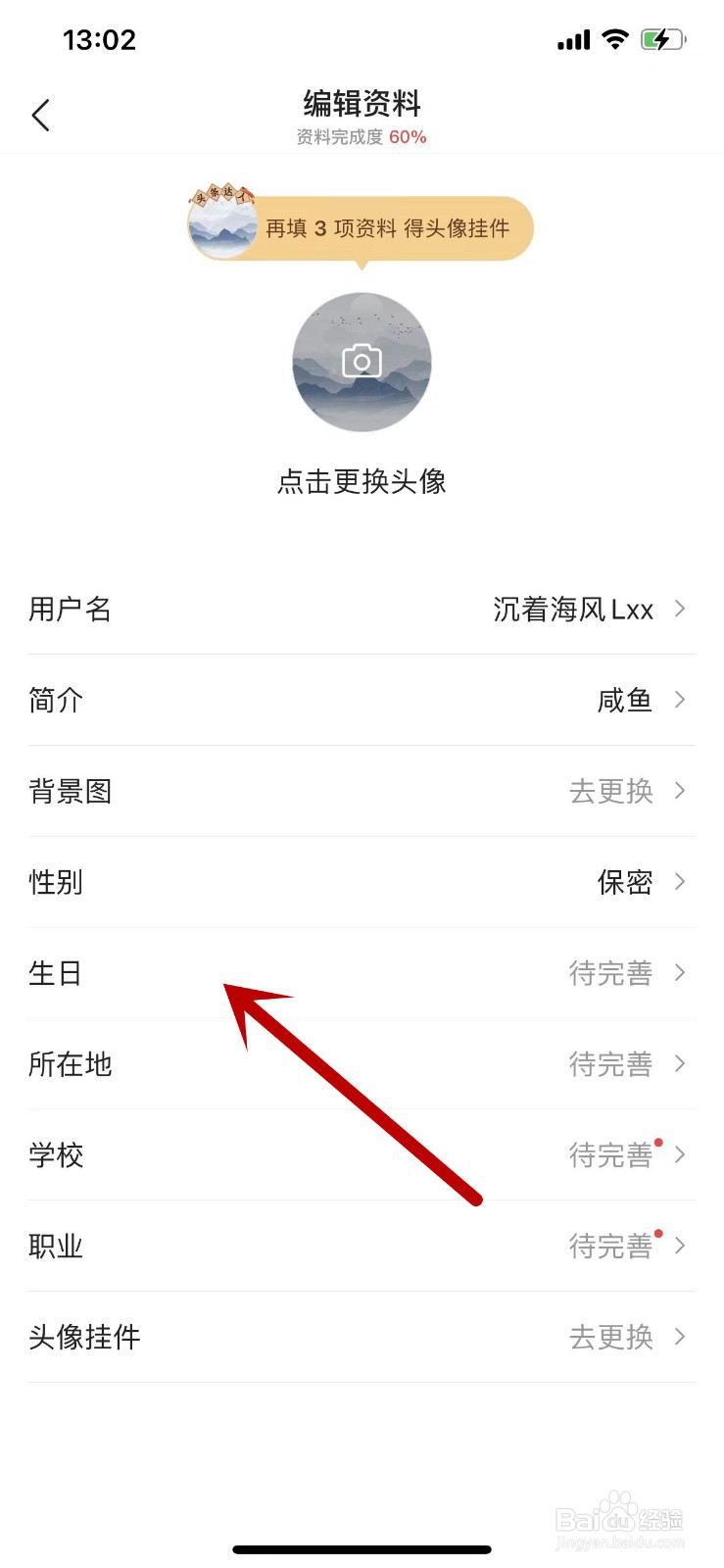
Task: Tap the camera icon on the avatar
Action: [x=362, y=361]
